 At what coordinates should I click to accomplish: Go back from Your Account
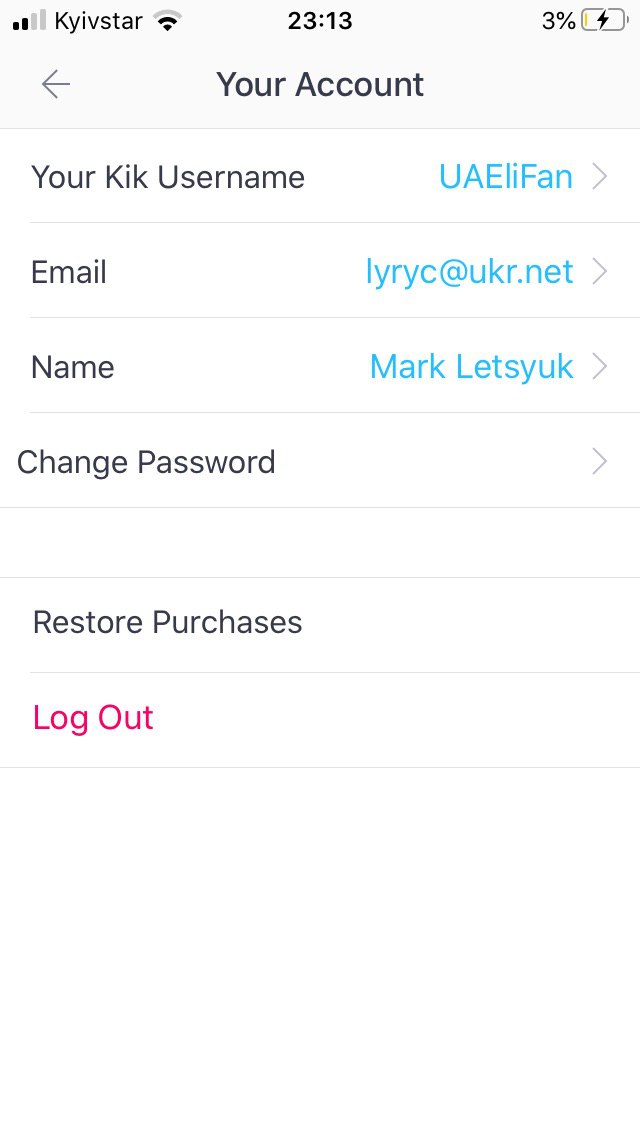[x=56, y=85]
